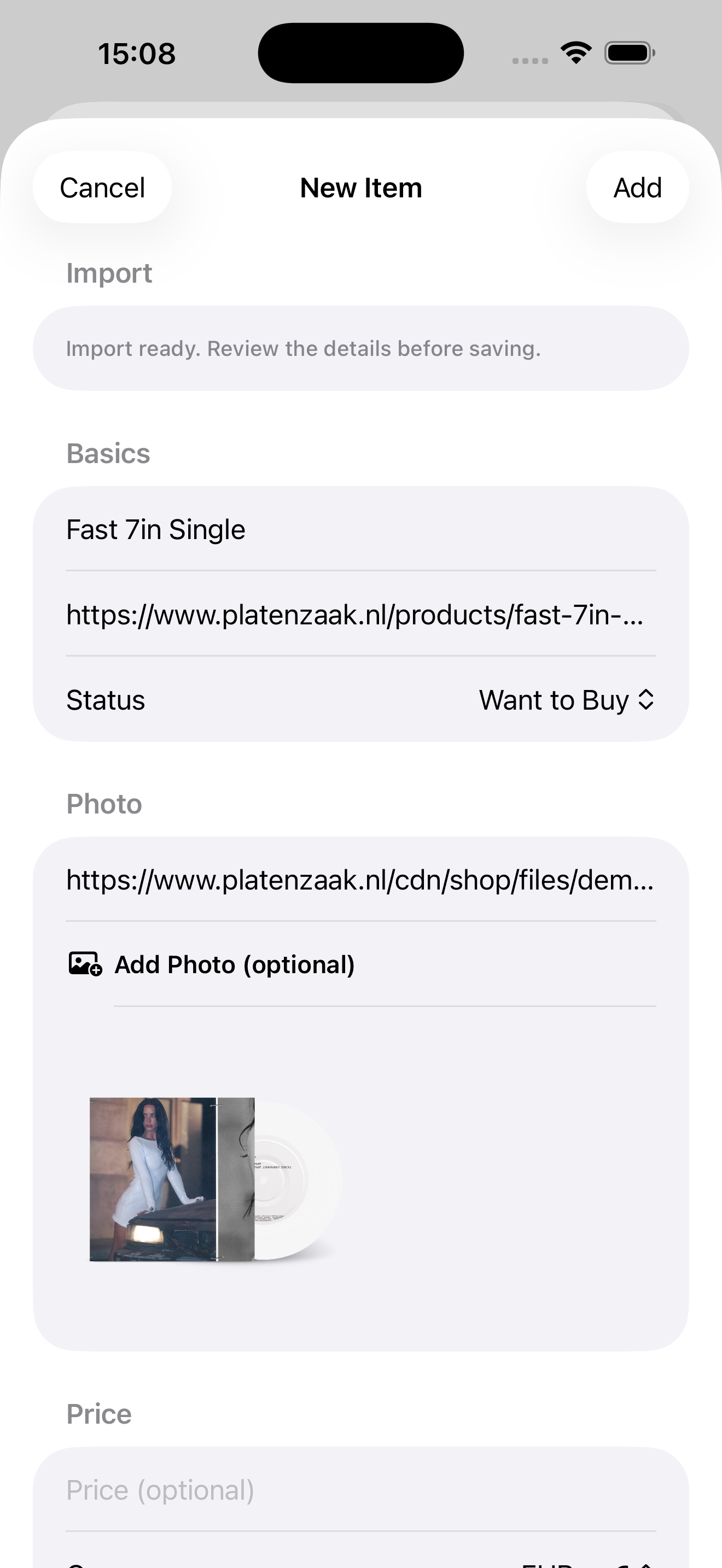Edit the photo URL field
The width and height of the screenshot is (722, 1568).
[360, 880]
